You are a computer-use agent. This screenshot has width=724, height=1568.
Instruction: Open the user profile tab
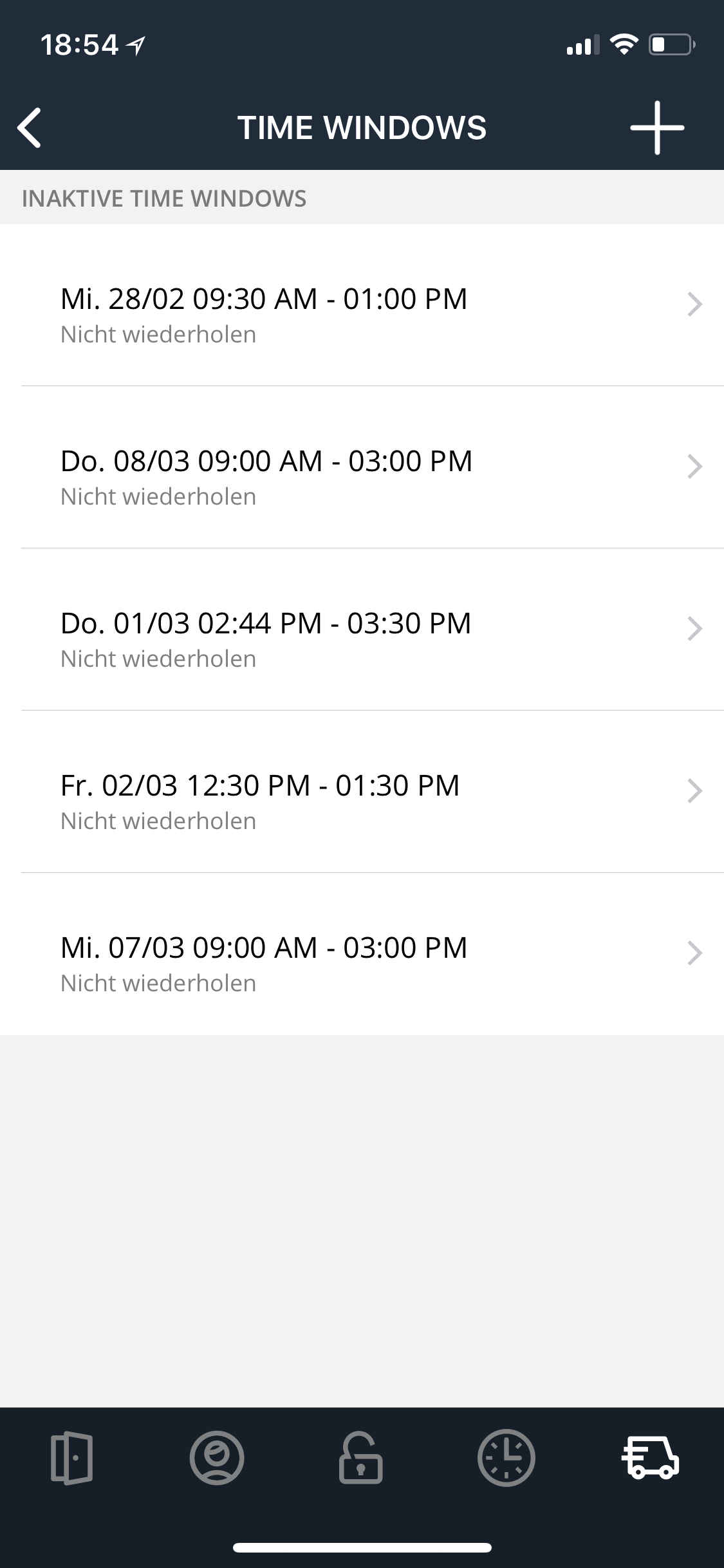point(217,1457)
